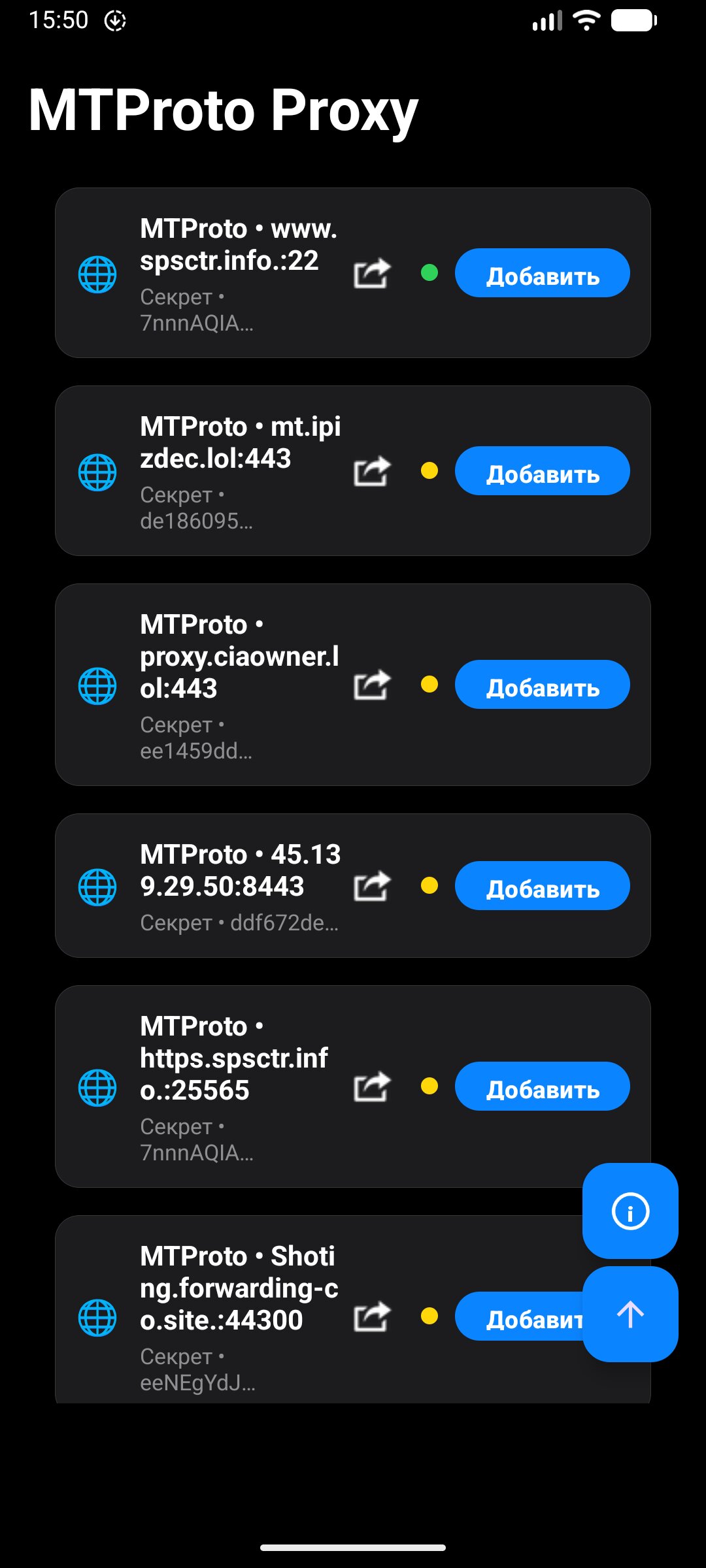Image resolution: width=706 pixels, height=1568 pixels.
Task: Share the mt.ipizdec.lol:443 proxy
Action: tap(372, 471)
